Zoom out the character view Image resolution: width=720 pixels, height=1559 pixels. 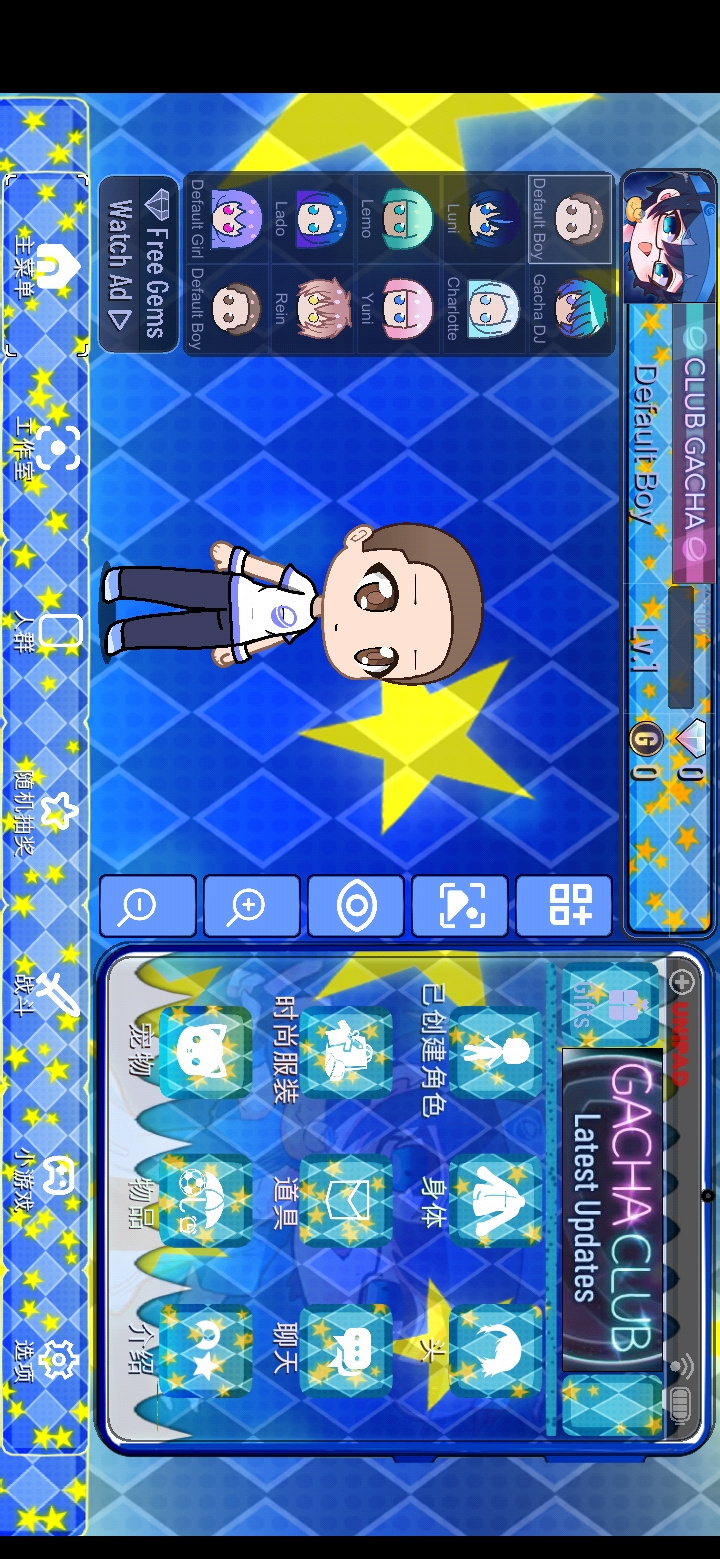point(148,906)
